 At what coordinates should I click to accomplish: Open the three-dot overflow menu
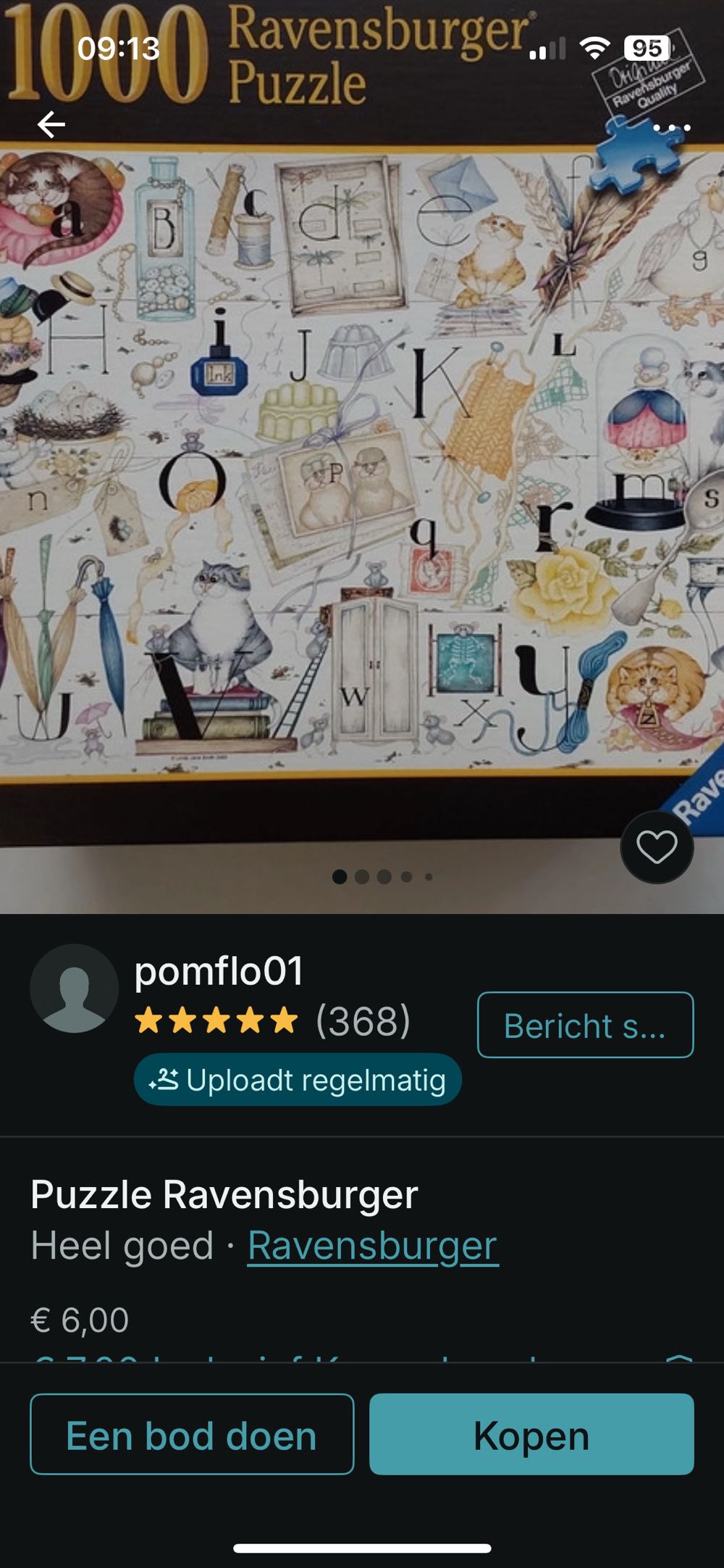click(x=672, y=127)
